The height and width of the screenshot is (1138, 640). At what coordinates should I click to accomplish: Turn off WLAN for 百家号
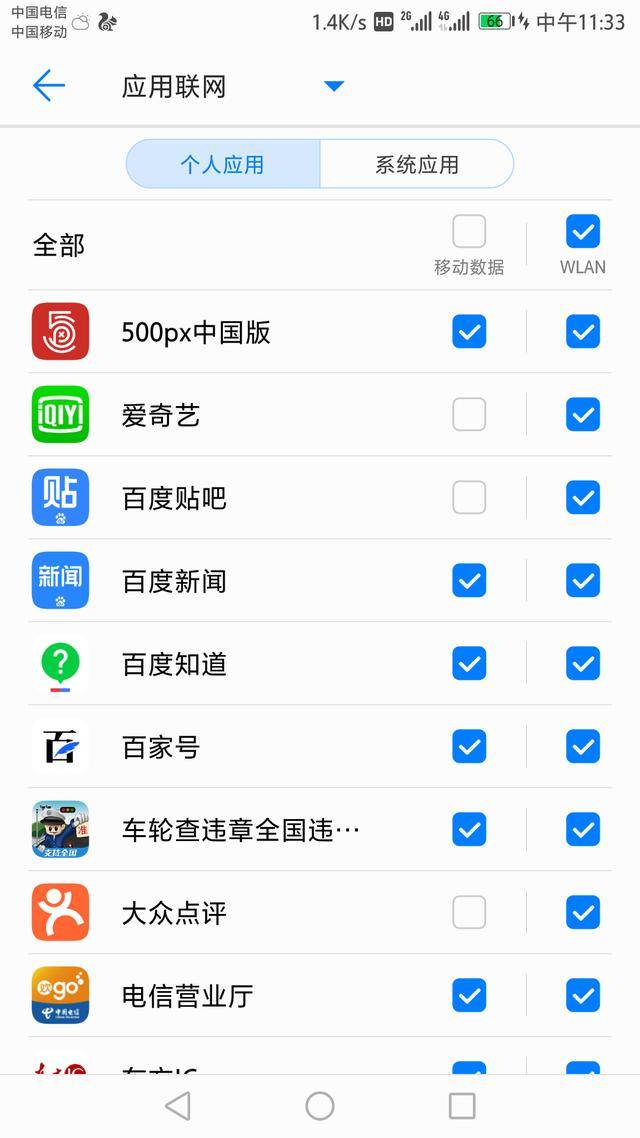tap(583, 746)
